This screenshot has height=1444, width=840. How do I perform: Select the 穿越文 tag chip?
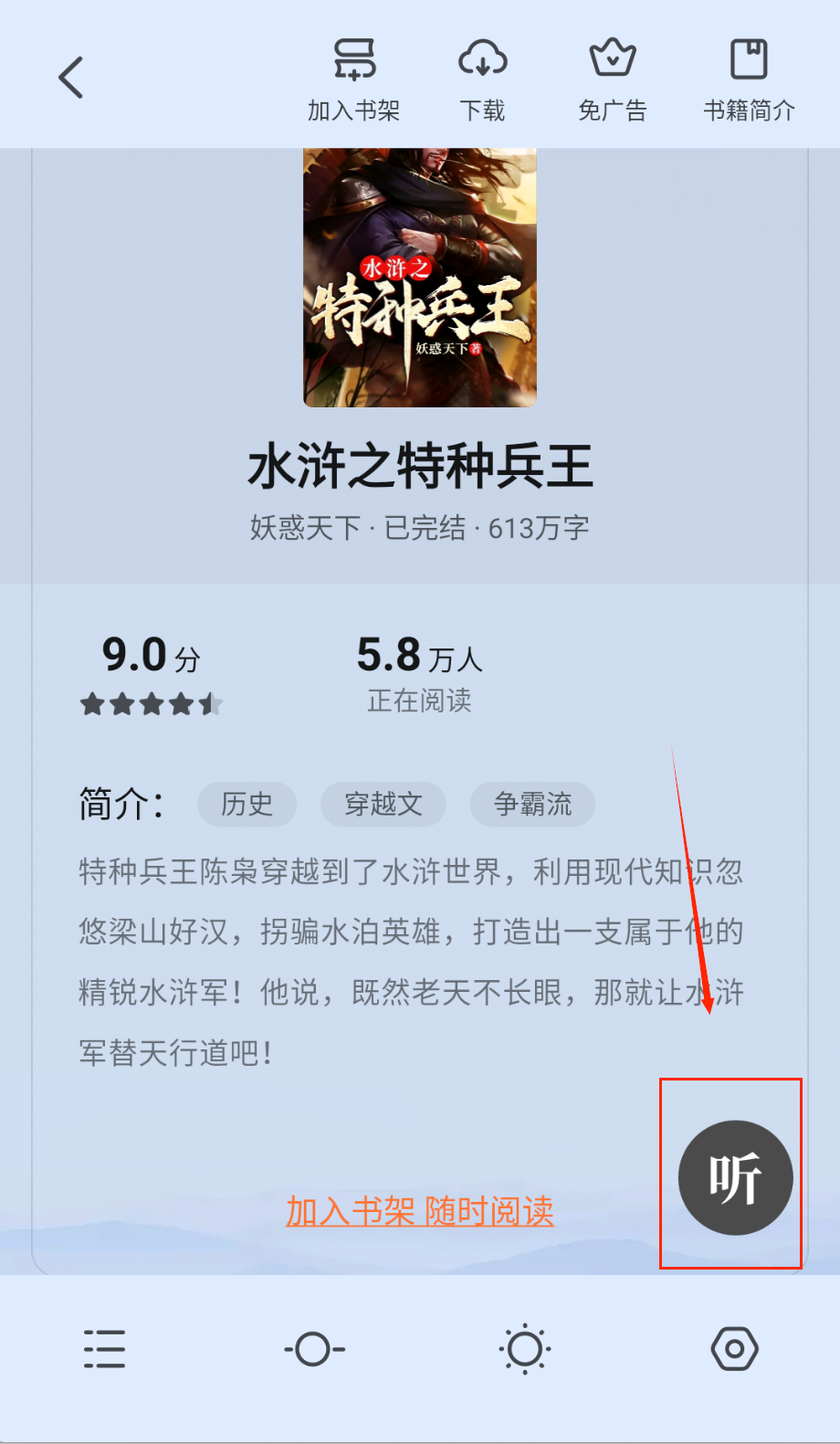point(383,804)
